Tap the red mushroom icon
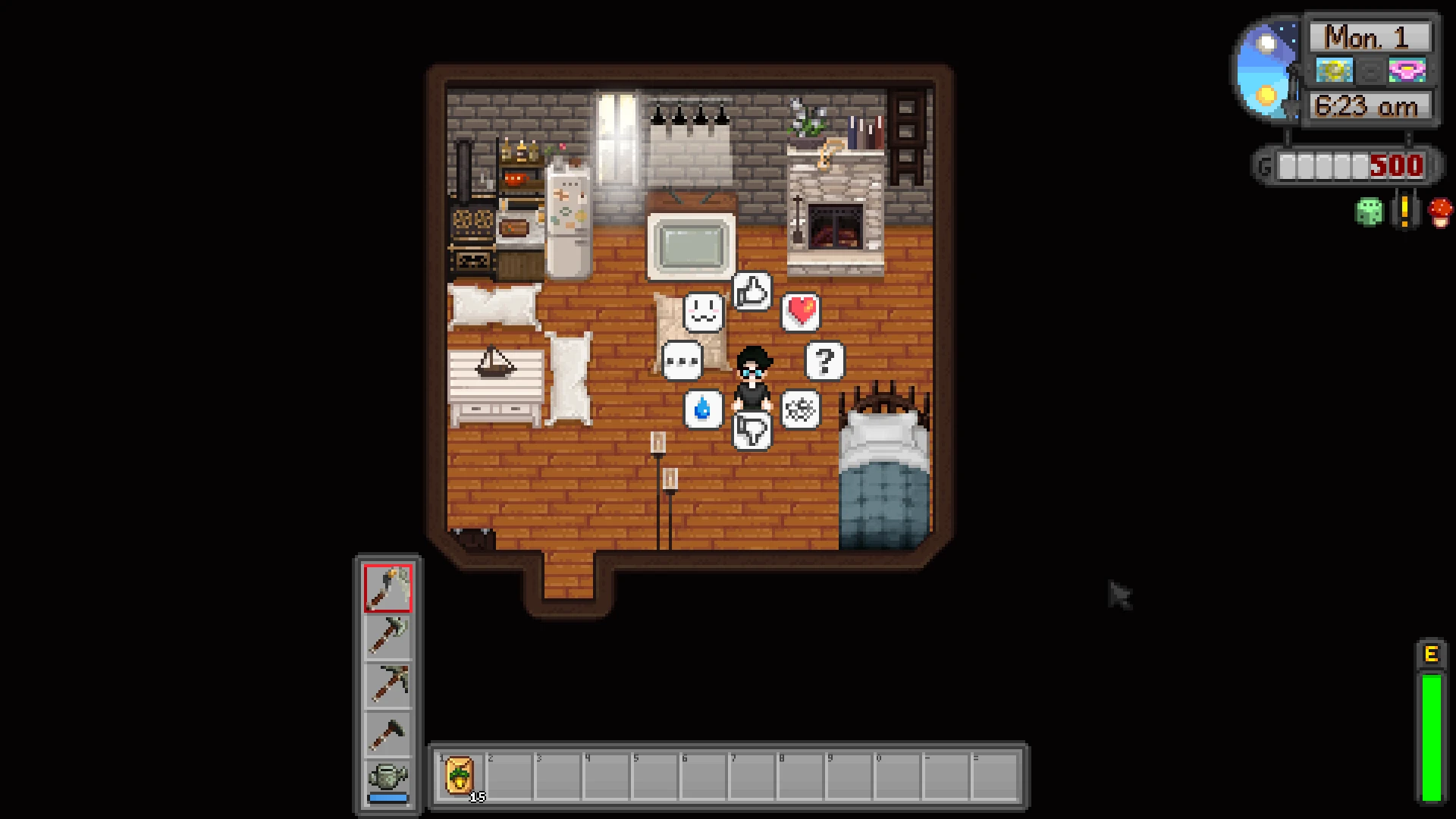Screen dimensions: 1456x819 click(x=1440, y=212)
